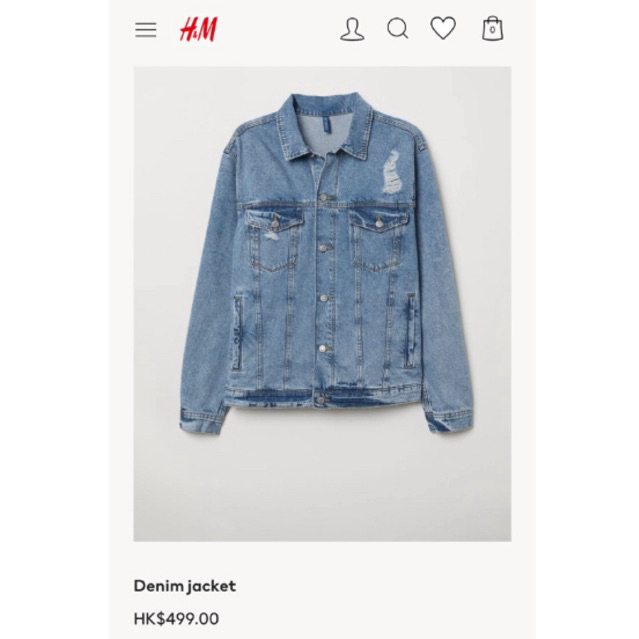The width and height of the screenshot is (639, 639).
Task: Open the favourites heart icon
Action: (x=443, y=29)
